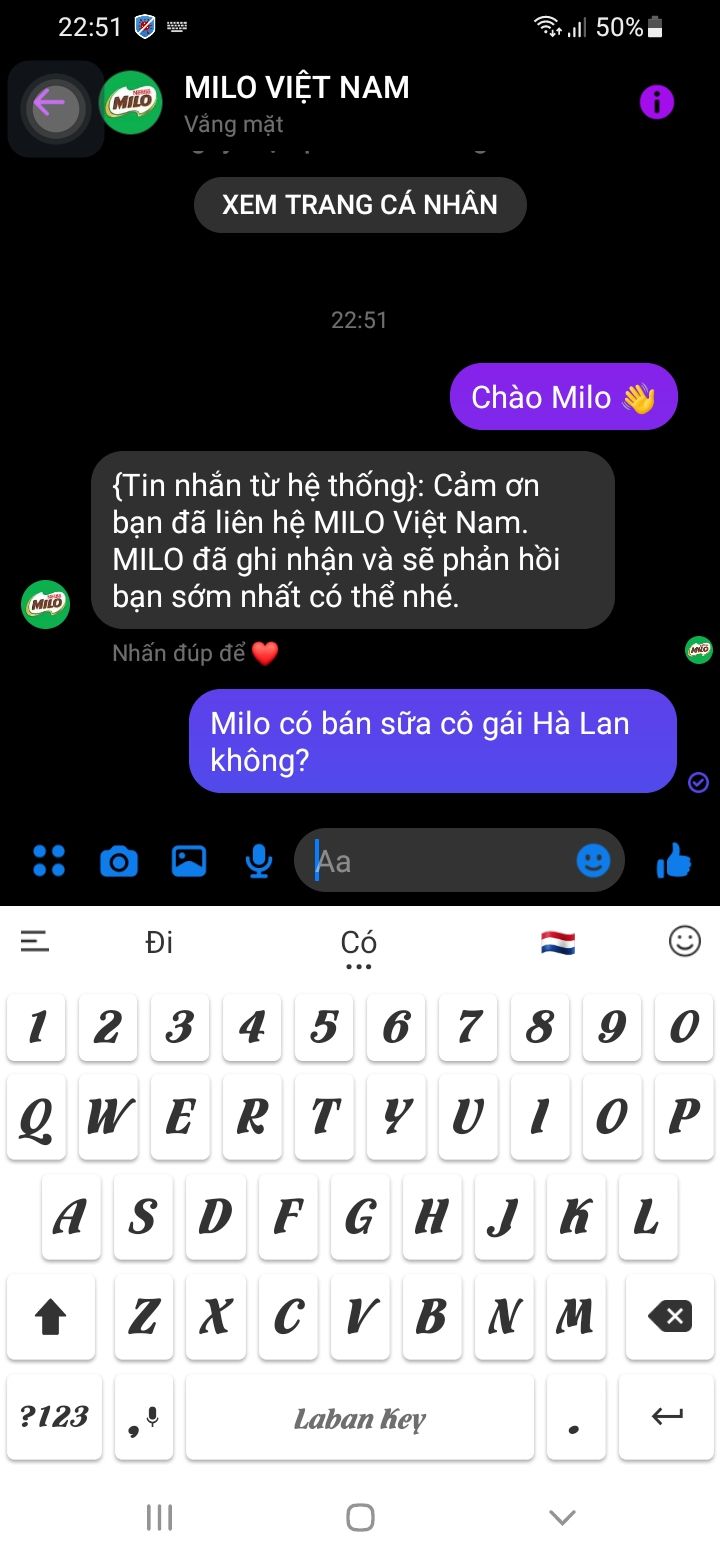Screen dimensions: 720x1560
Task: Switch keyboard to ?123 symbols
Action: coord(54,1417)
